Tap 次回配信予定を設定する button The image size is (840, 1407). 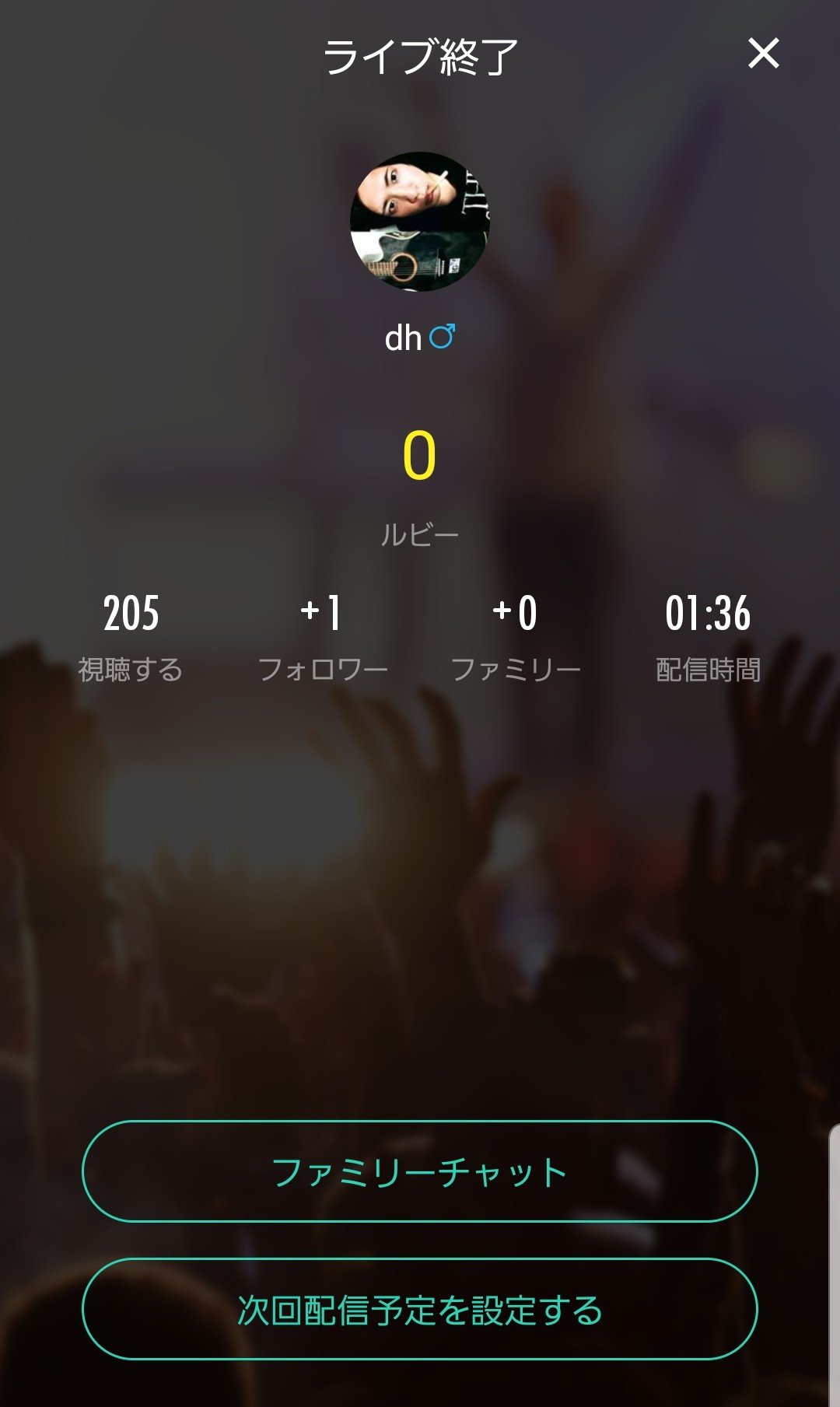(x=419, y=1309)
